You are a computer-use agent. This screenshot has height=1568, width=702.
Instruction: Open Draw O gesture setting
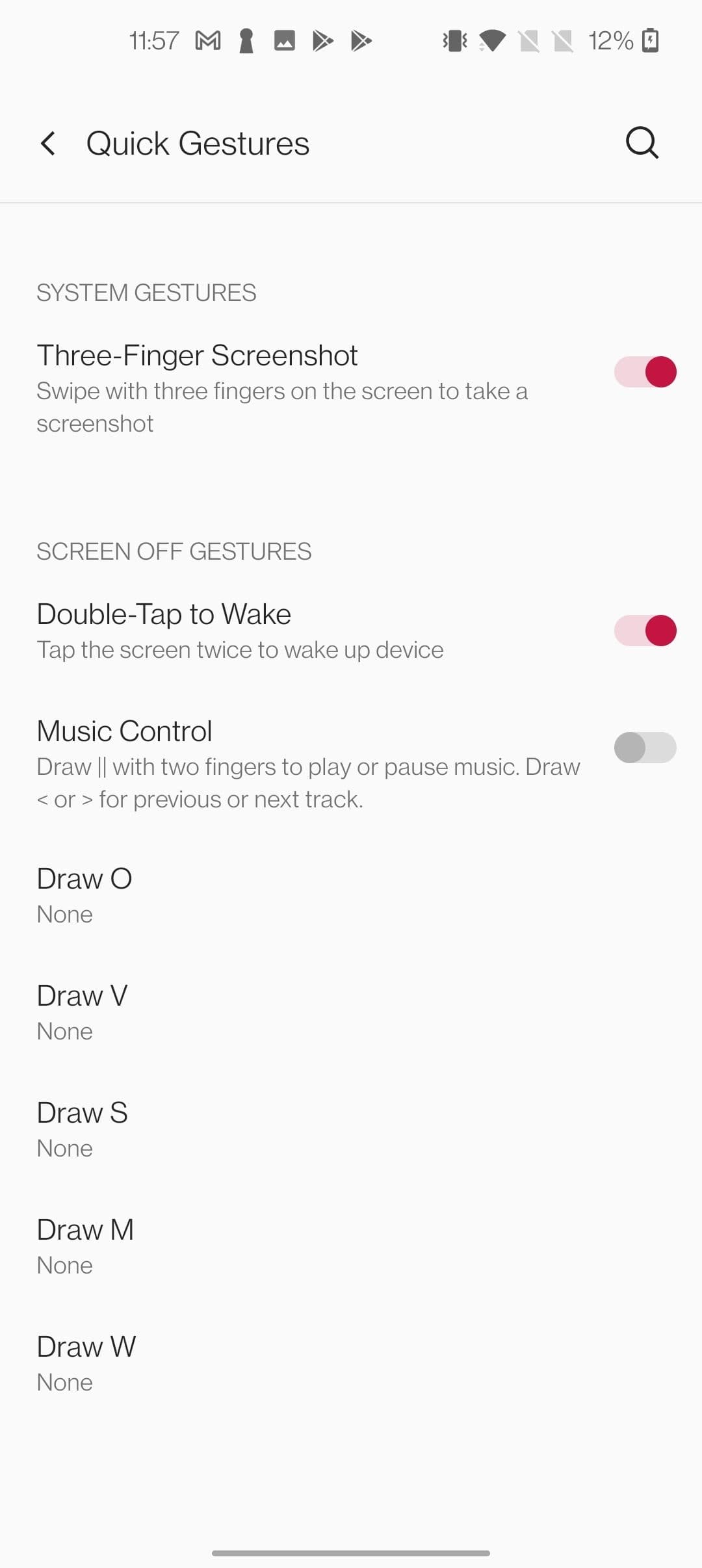click(x=84, y=895)
